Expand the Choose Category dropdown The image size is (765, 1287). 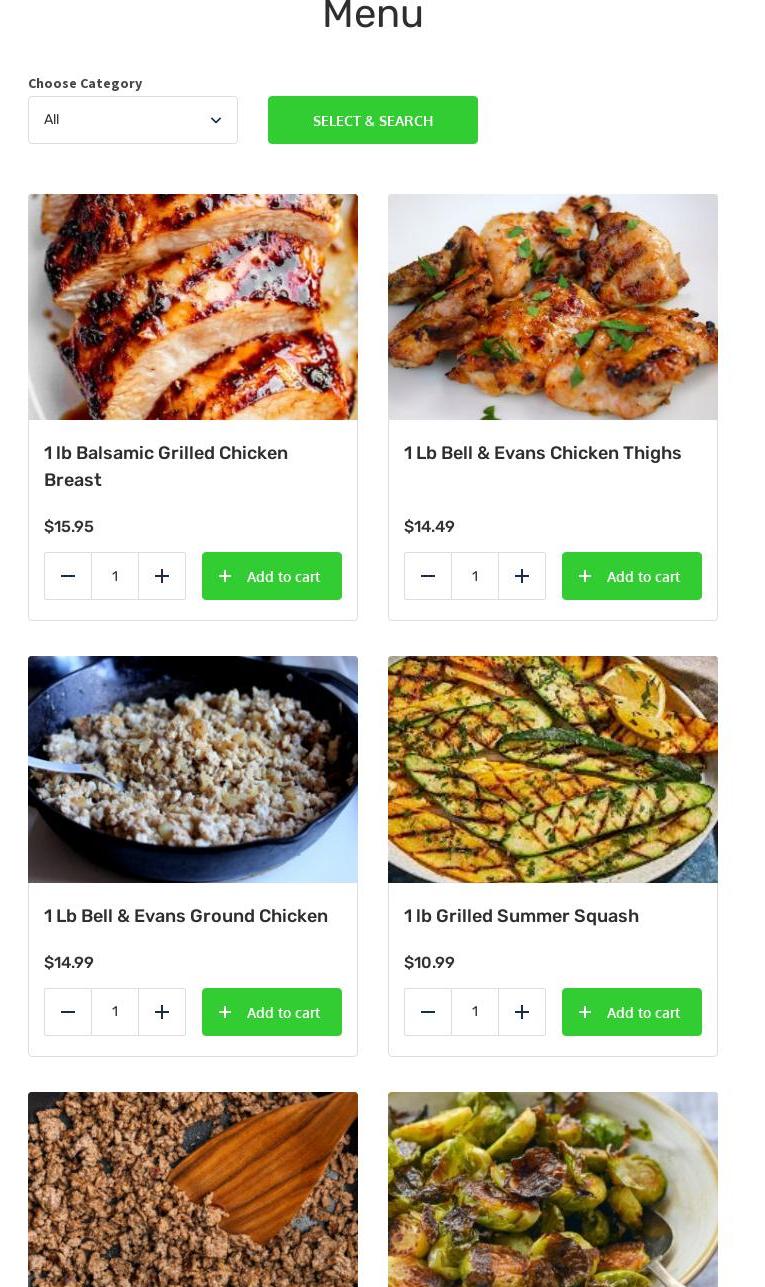pyautogui.click(x=133, y=120)
